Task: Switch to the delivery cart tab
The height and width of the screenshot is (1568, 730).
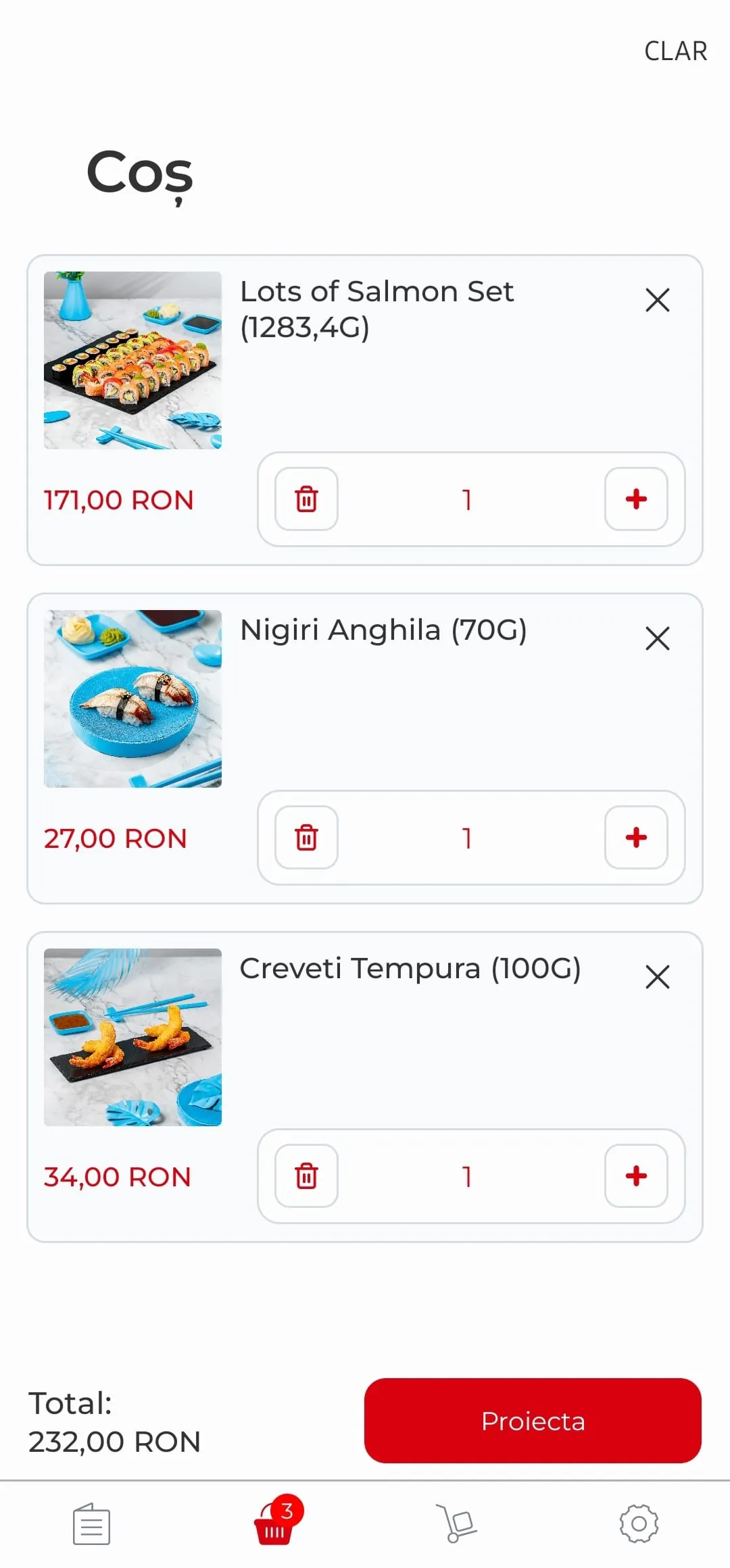Action: (456, 1524)
